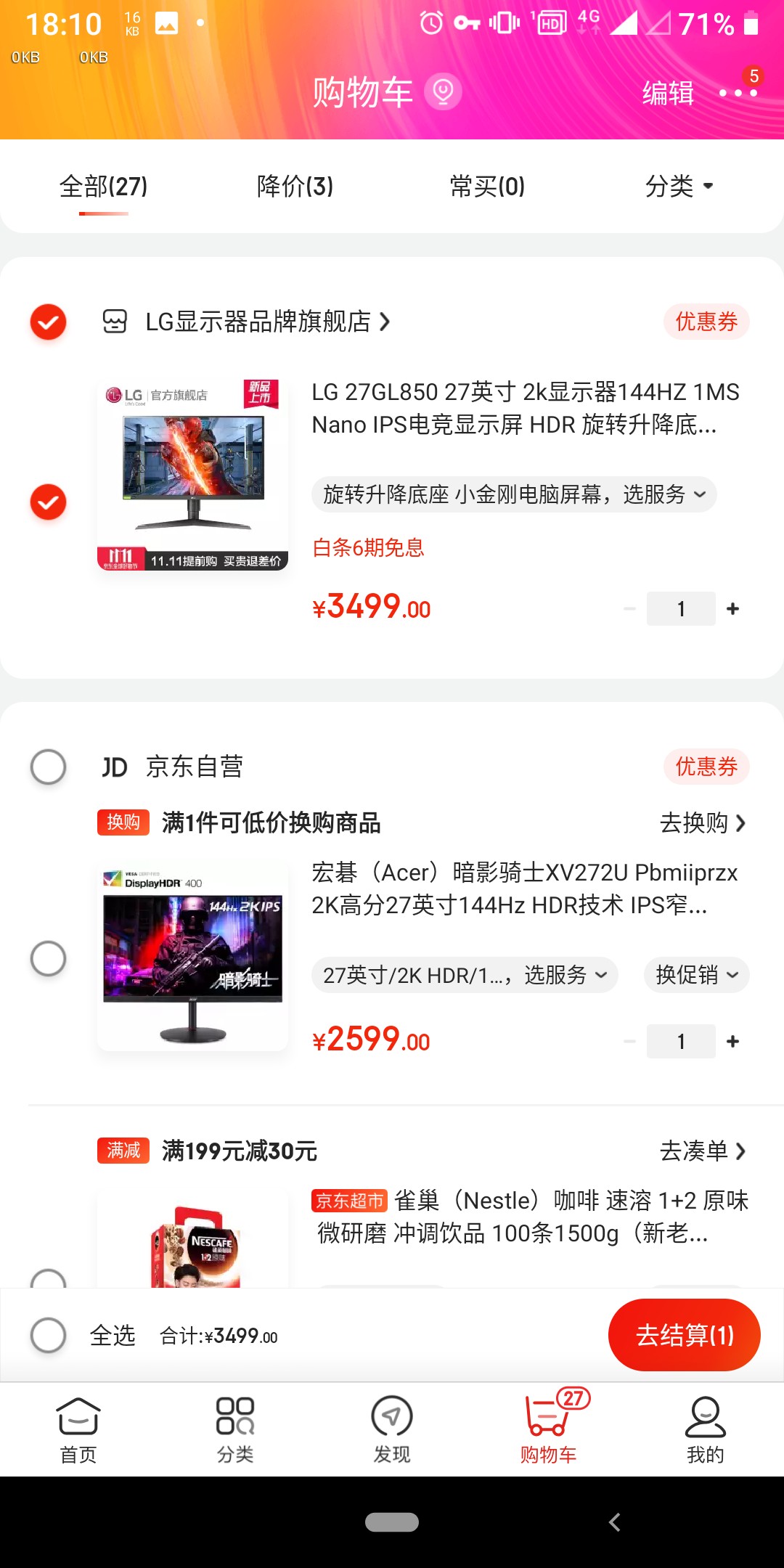Viewport: 784px width, 1568px height.
Task: Open the three-dot overflow menu
Action: point(738,93)
